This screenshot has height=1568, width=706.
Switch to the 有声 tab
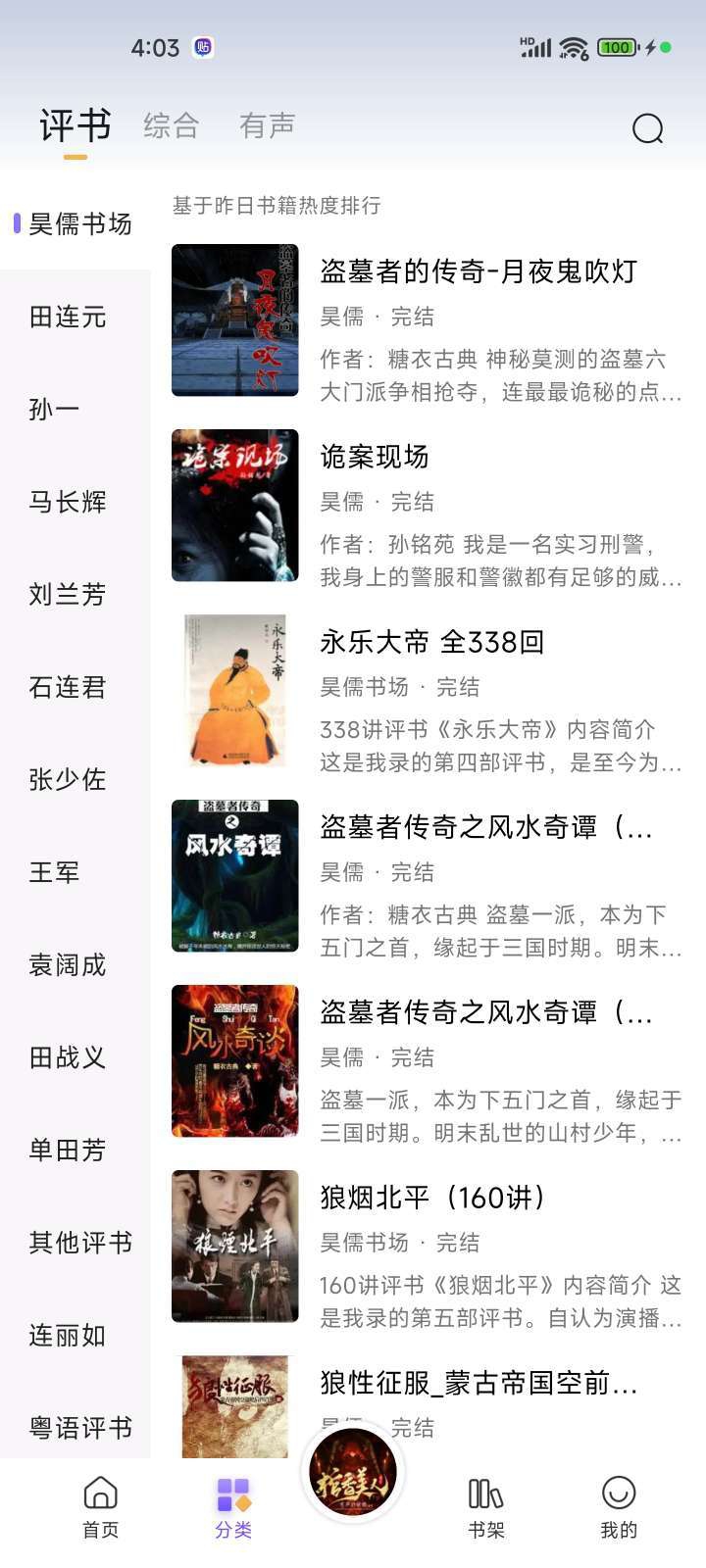coord(267,125)
